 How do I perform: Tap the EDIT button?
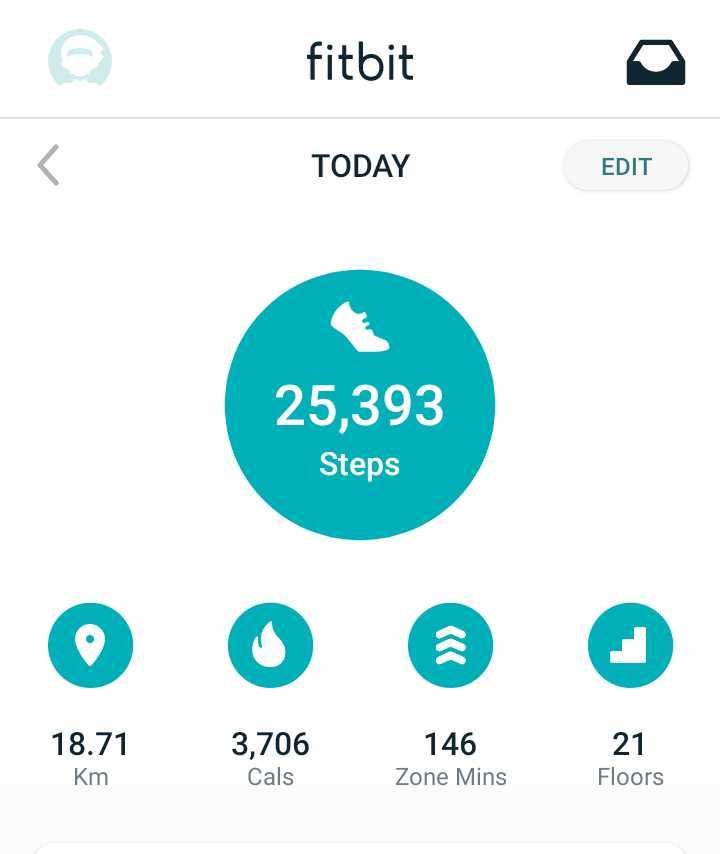pyautogui.click(x=626, y=166)
